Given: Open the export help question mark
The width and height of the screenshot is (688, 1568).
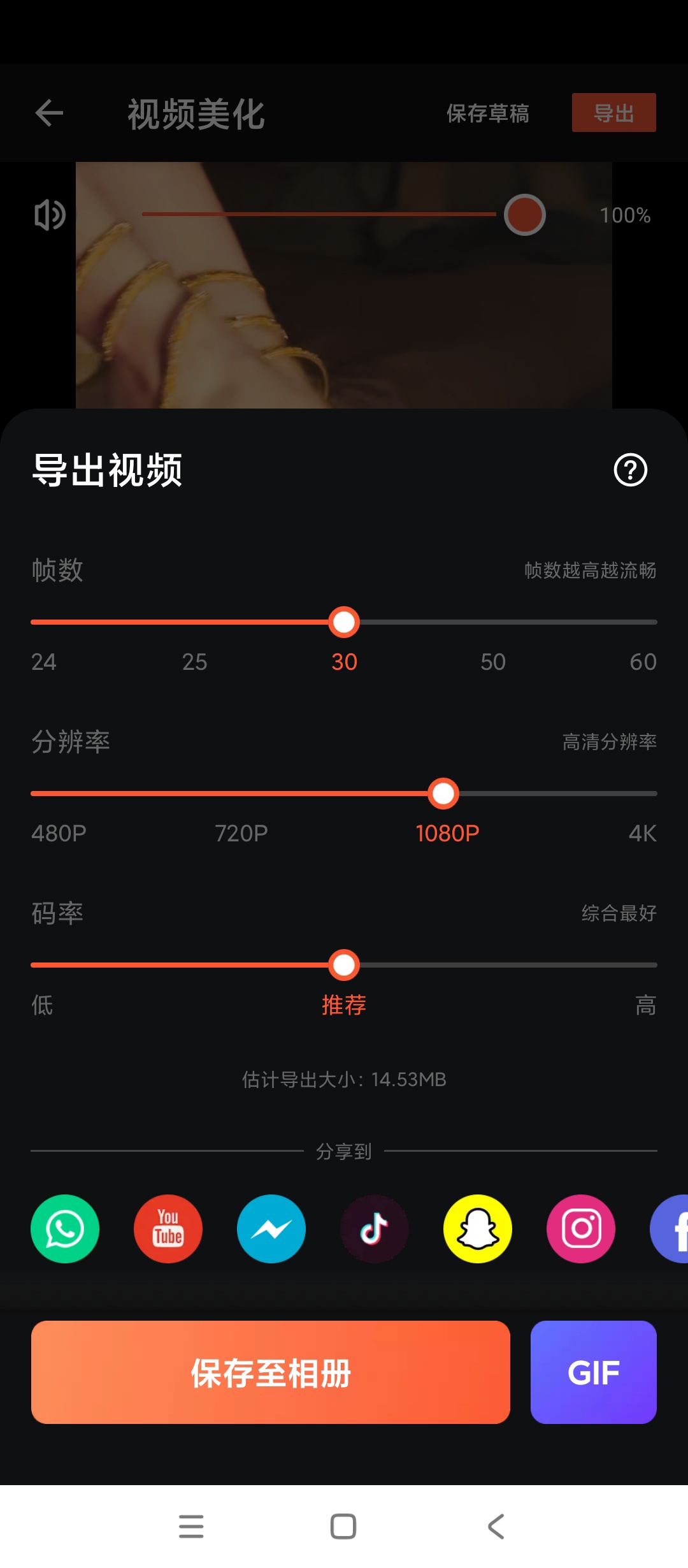Looking at the screenshot, I should click(x=630, y=470).
